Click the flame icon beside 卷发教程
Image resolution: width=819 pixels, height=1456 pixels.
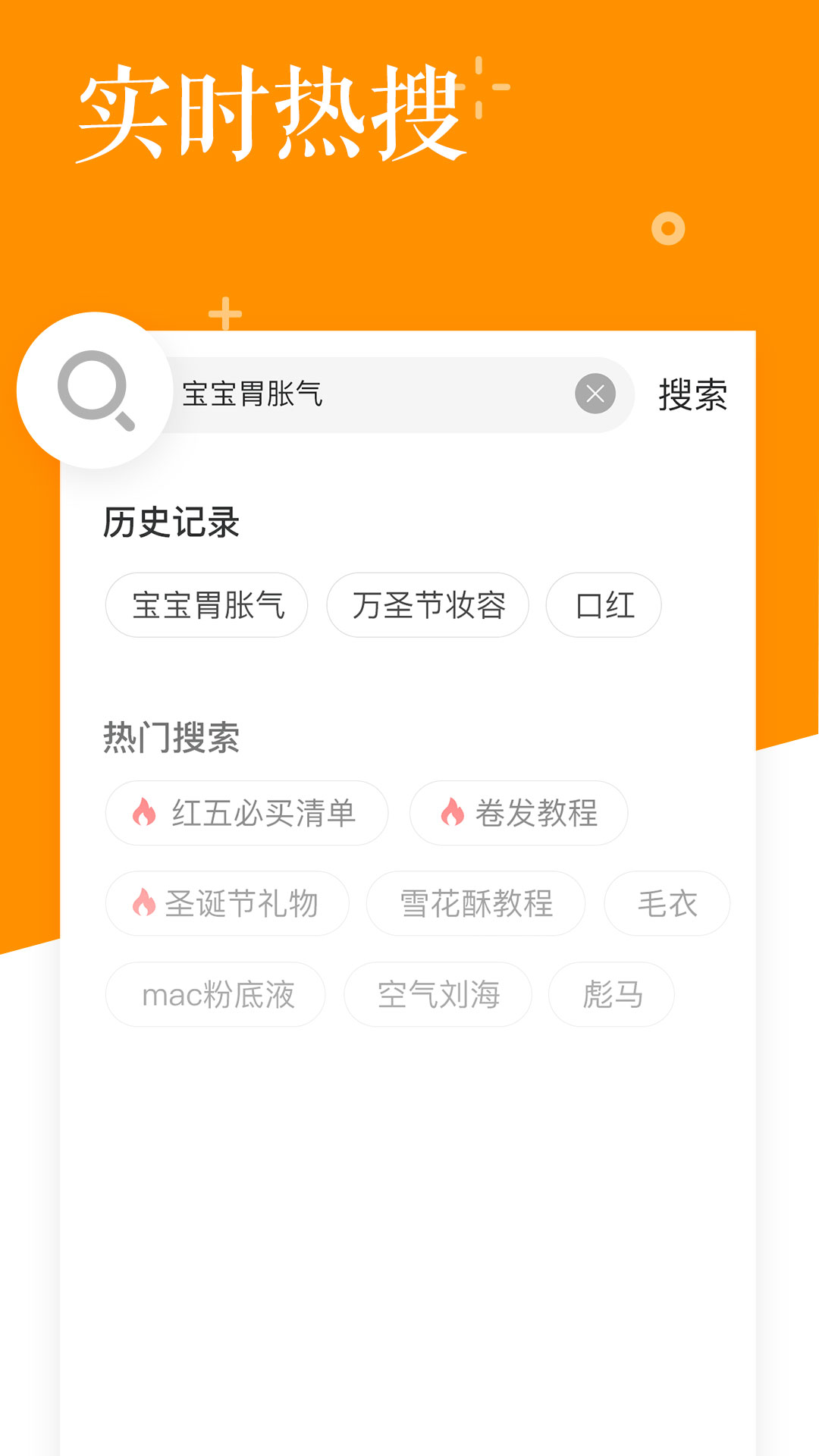(452, 813)
